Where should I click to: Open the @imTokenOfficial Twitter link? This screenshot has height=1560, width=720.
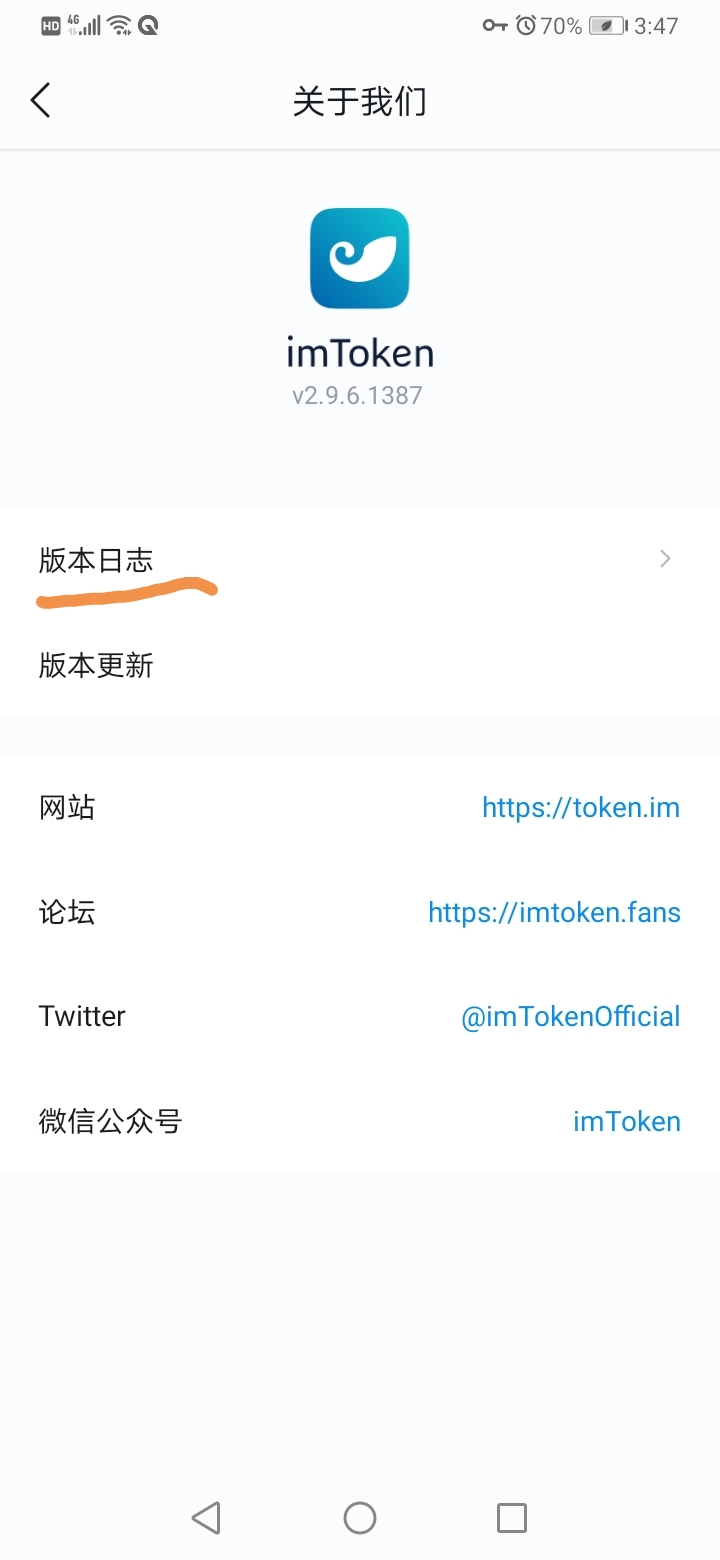(x=570, y=1017)
